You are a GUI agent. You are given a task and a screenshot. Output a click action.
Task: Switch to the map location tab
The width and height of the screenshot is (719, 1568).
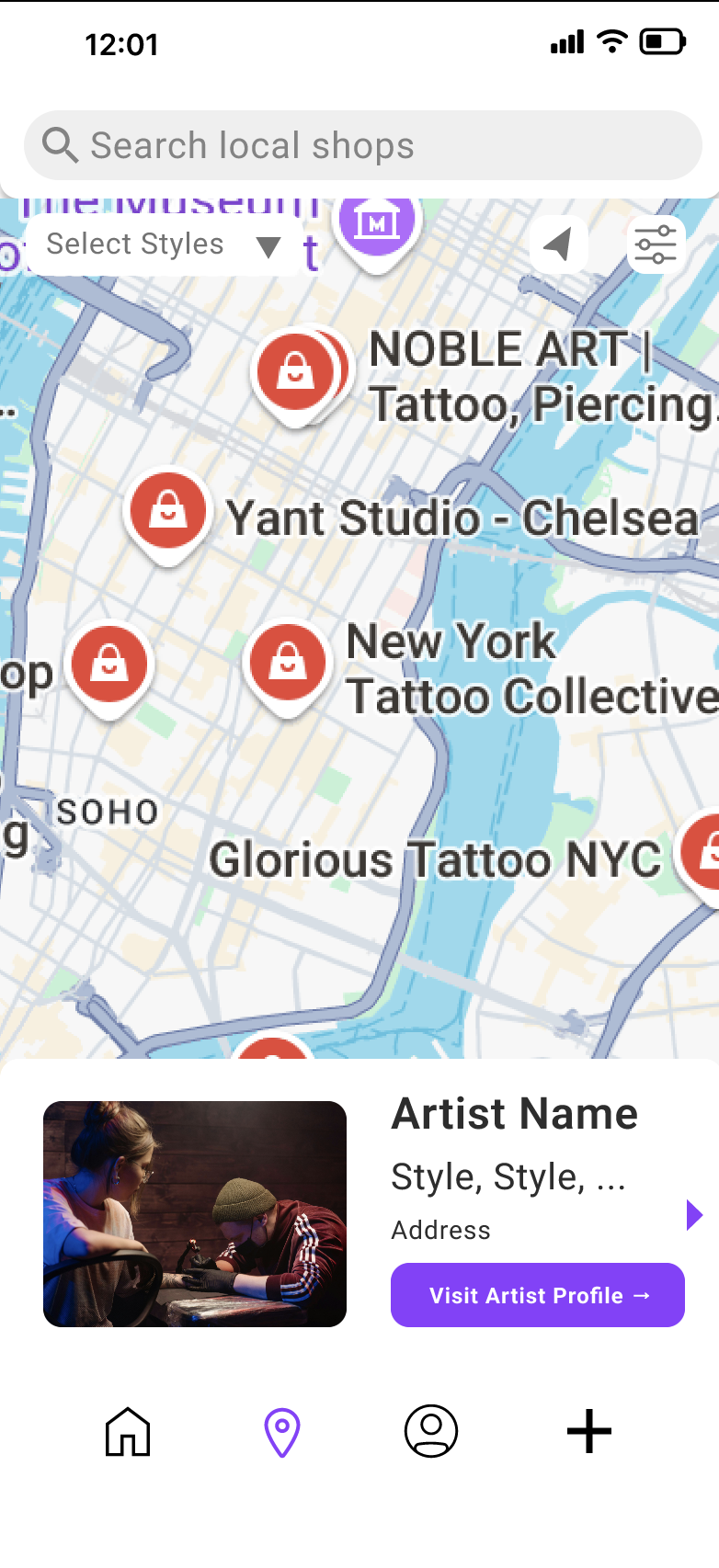coord(282,1432)
